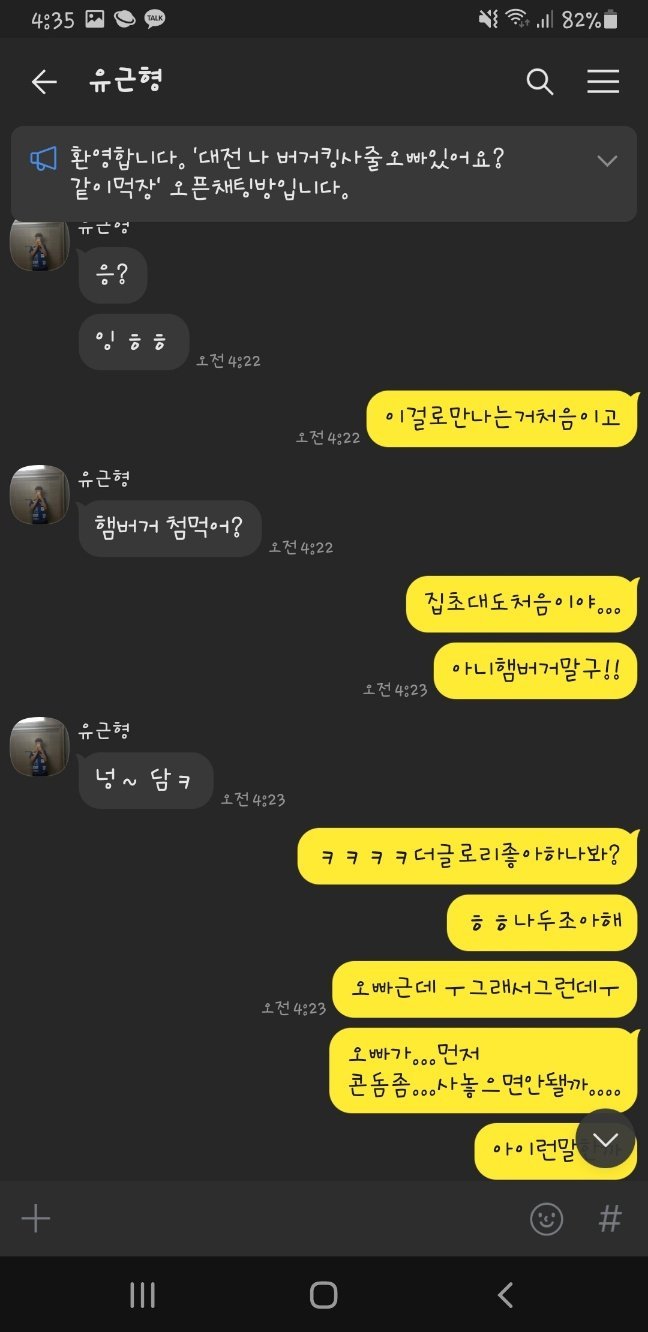
Task: Tap the hashtag search icon
Action: 609,1218
